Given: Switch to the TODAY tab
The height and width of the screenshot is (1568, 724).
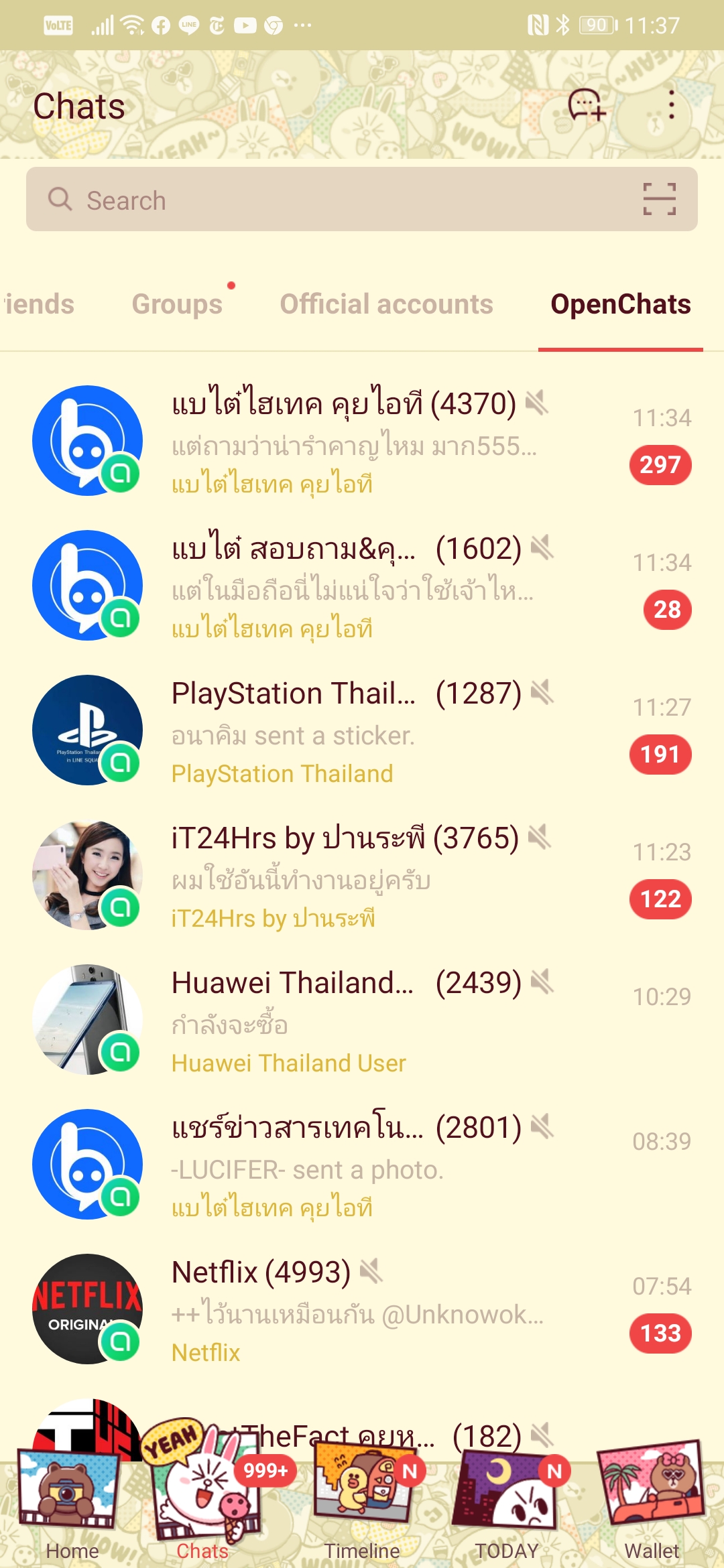Looking at the screenshot, I should point(507,1514).
